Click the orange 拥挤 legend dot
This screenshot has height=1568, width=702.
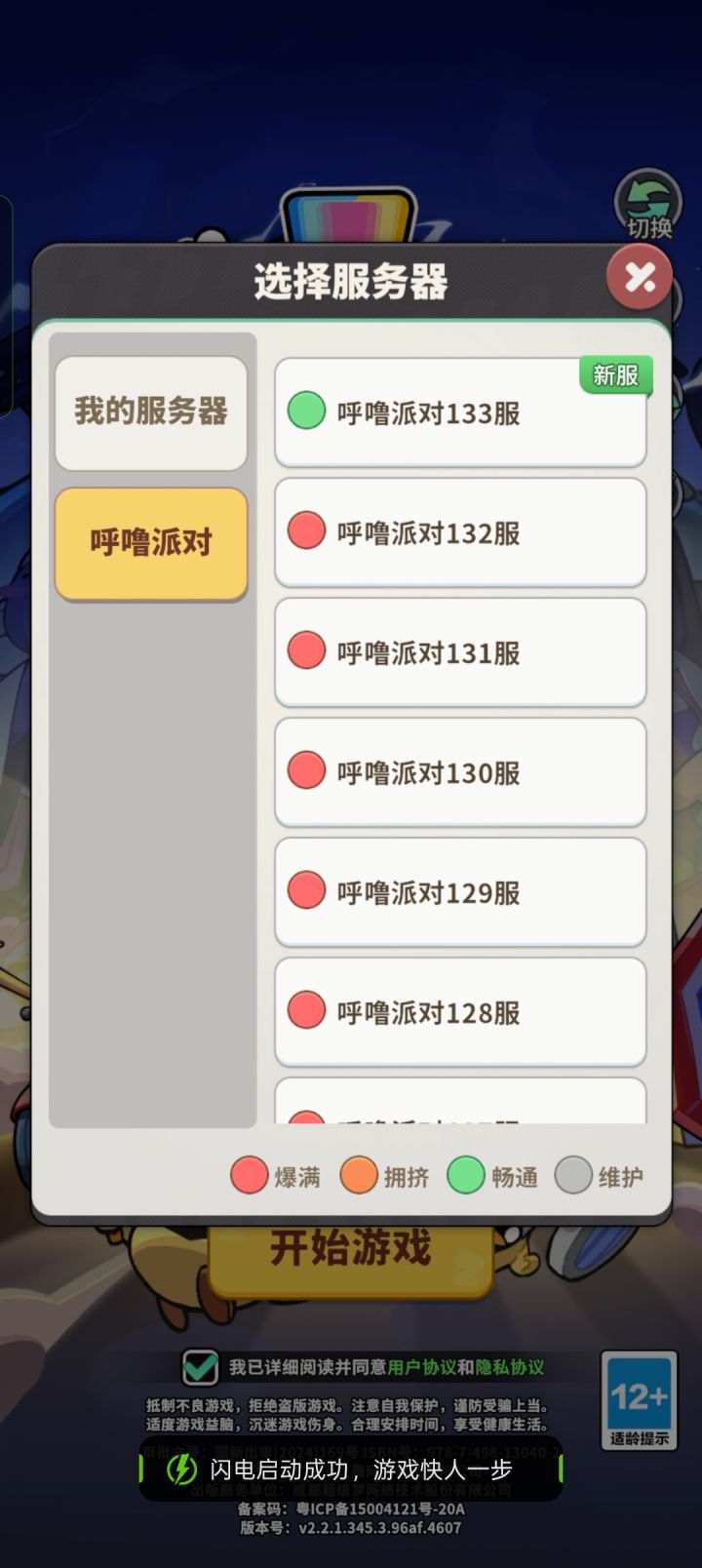[357, 1176]
